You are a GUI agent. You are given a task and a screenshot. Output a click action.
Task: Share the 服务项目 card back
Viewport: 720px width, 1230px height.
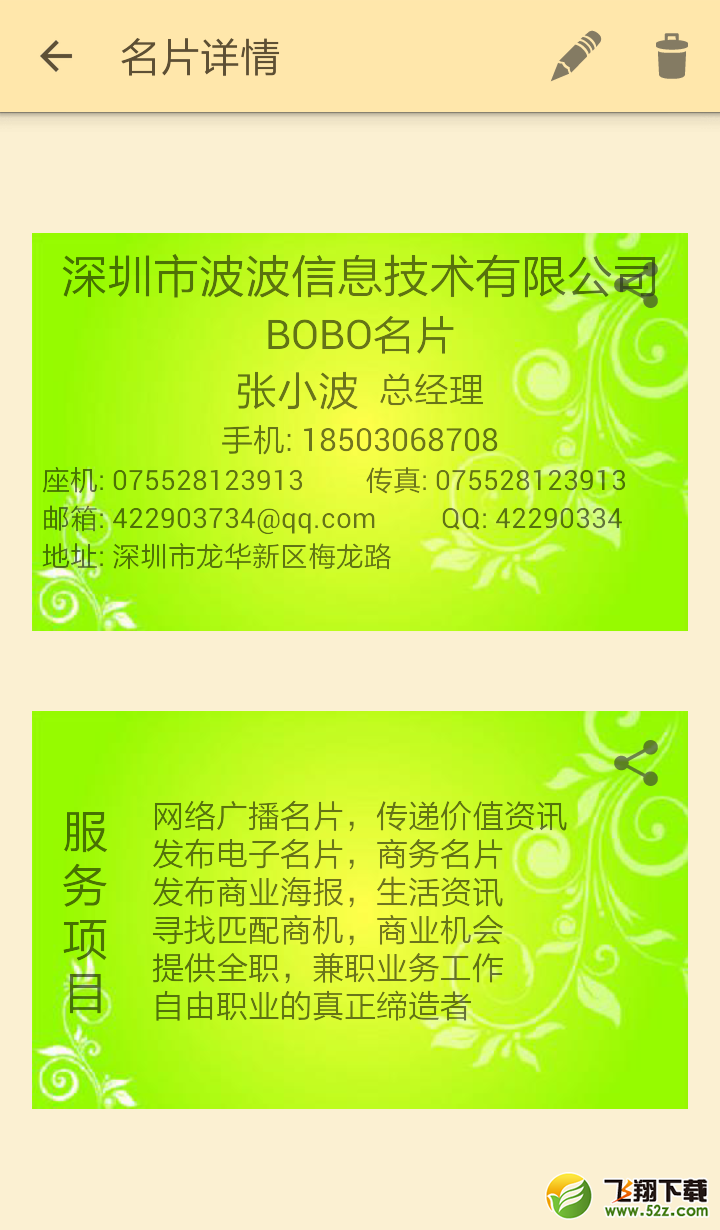636,763
